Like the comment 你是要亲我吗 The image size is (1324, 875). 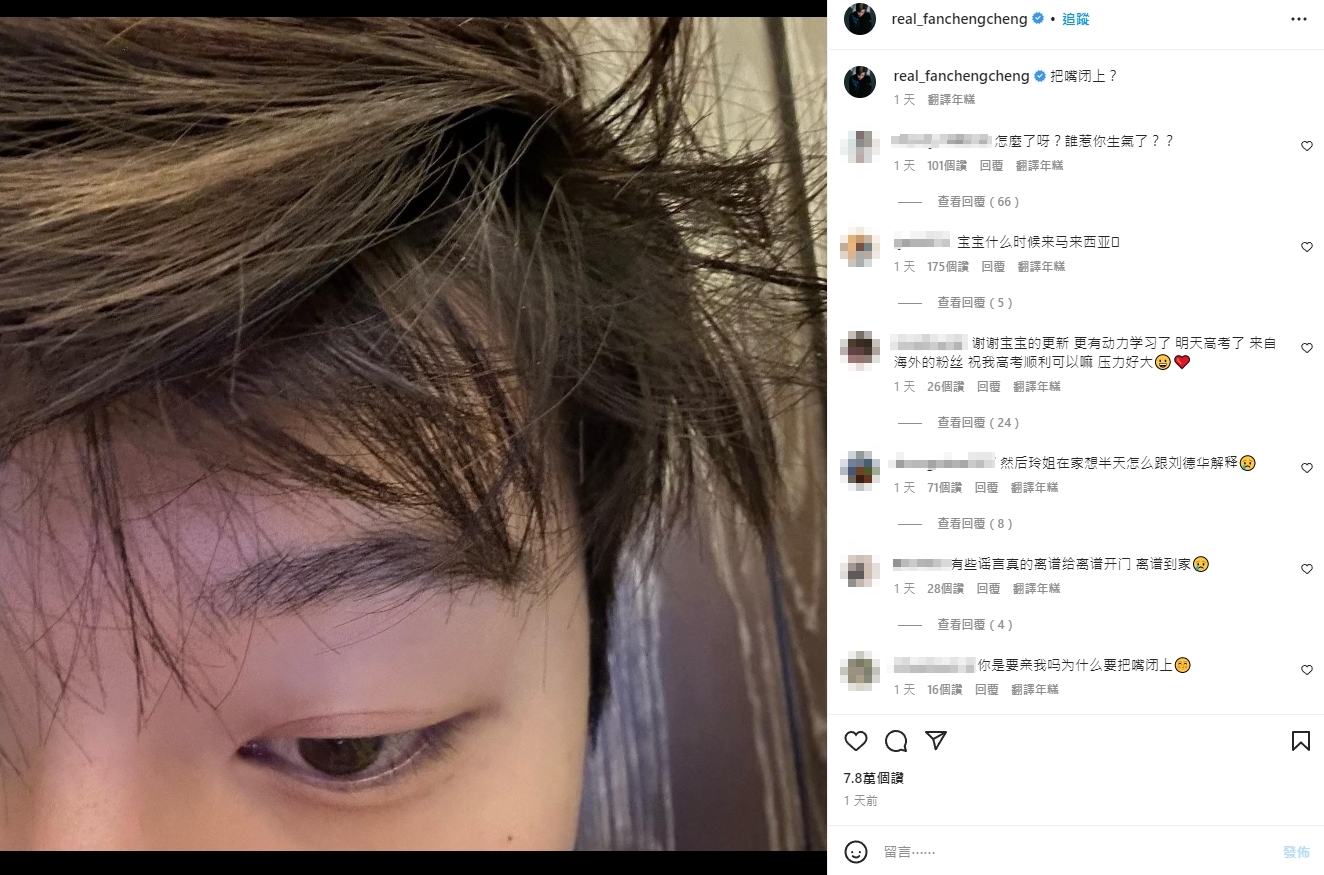coord(1306,670)
